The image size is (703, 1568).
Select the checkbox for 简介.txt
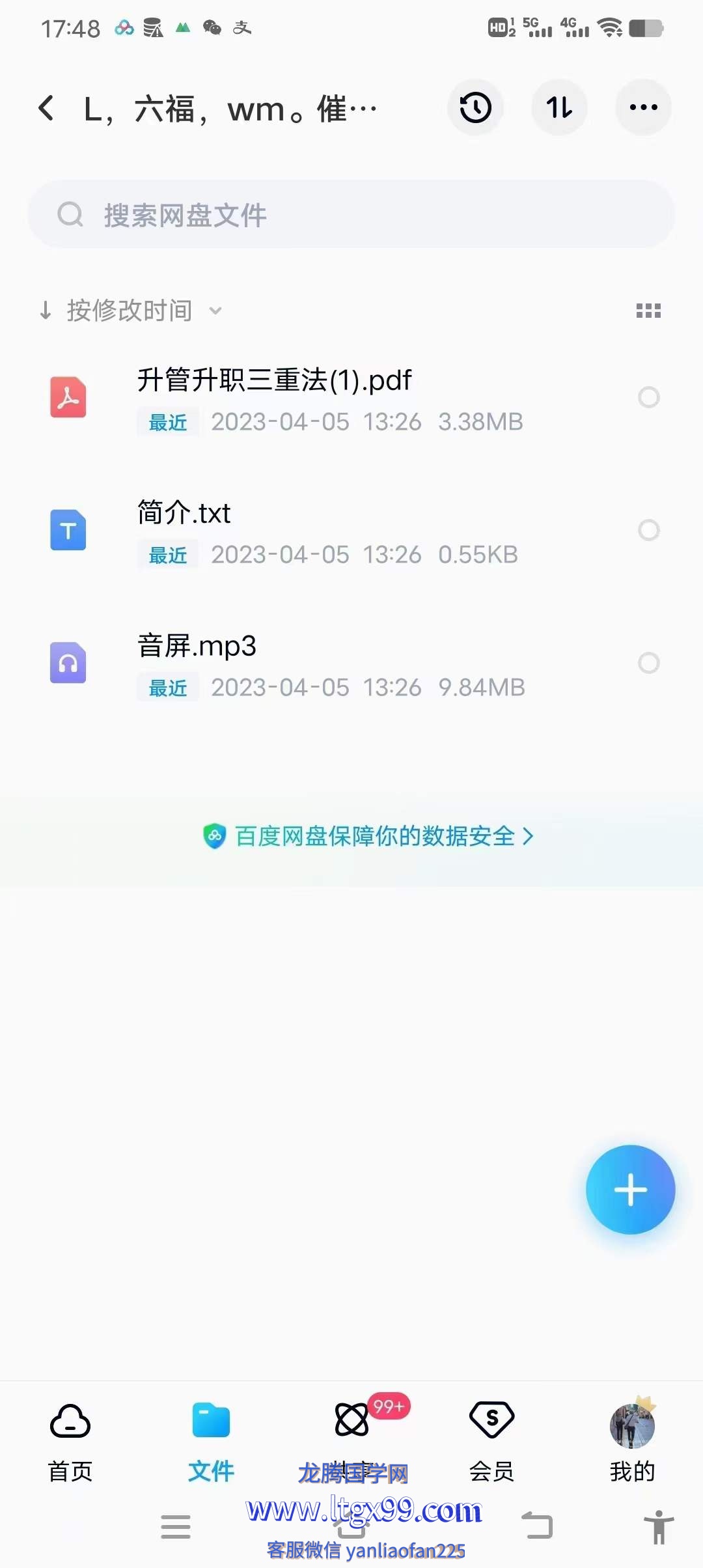coord(648,530)
